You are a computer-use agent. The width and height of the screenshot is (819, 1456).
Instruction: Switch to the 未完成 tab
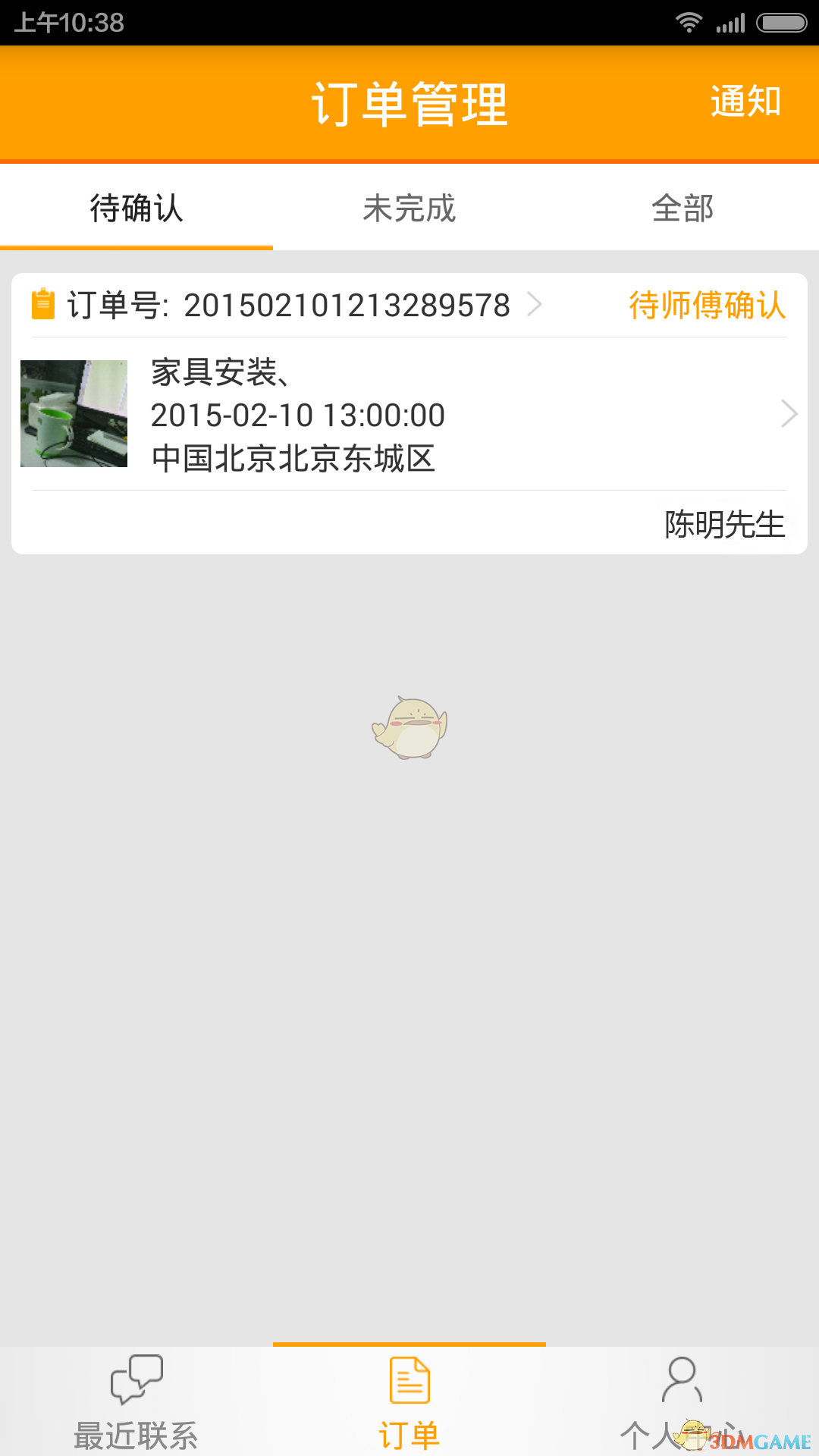tap(409, 209)
